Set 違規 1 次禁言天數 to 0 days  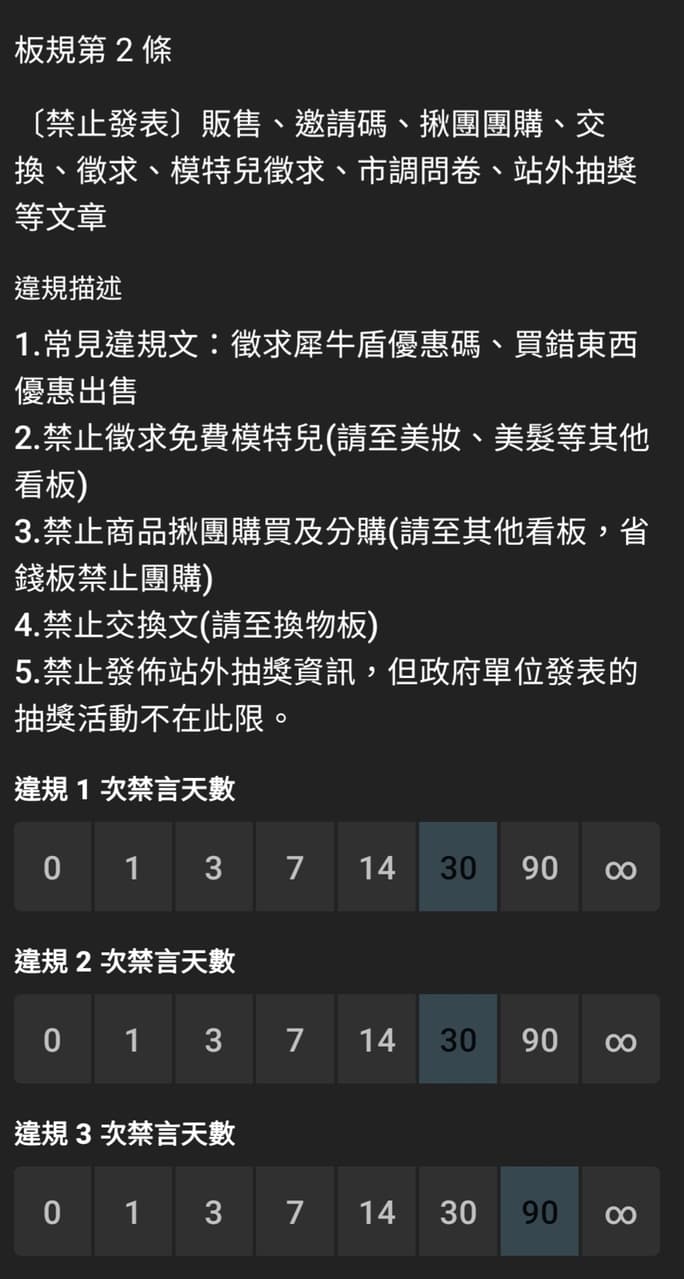52,867
